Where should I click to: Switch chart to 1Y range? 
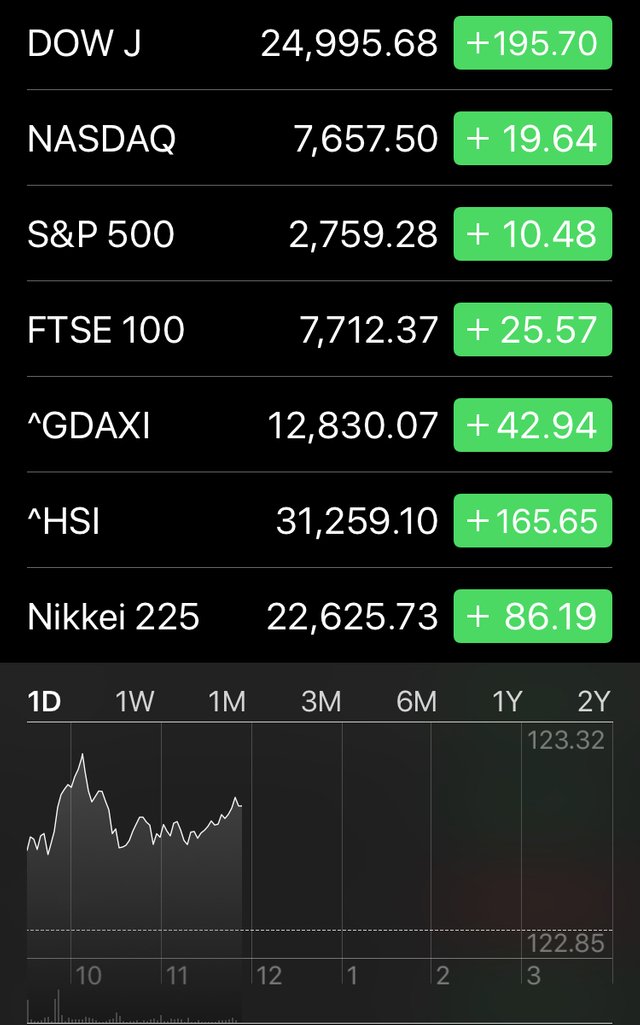pos(507,702)
